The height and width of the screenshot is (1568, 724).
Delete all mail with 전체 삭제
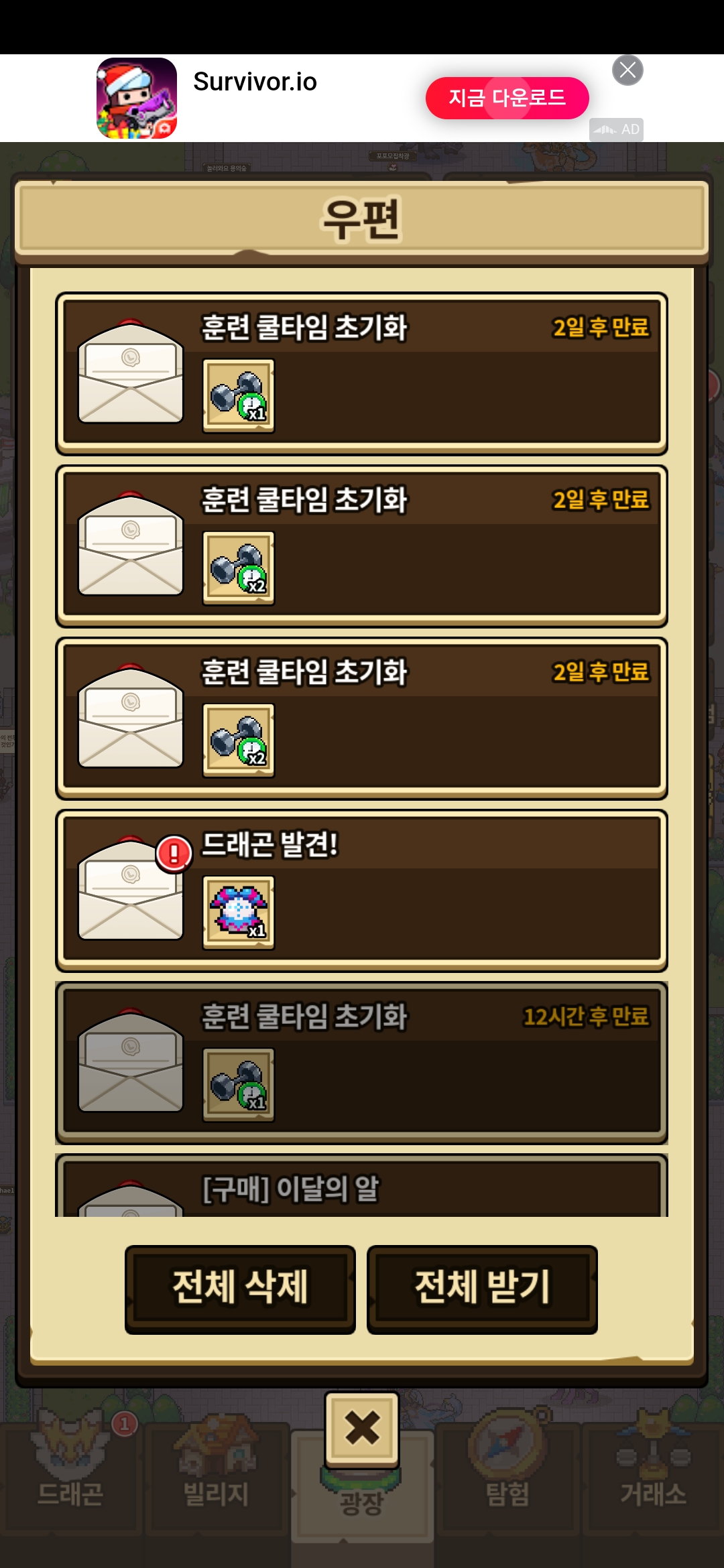pos(240,1289)
